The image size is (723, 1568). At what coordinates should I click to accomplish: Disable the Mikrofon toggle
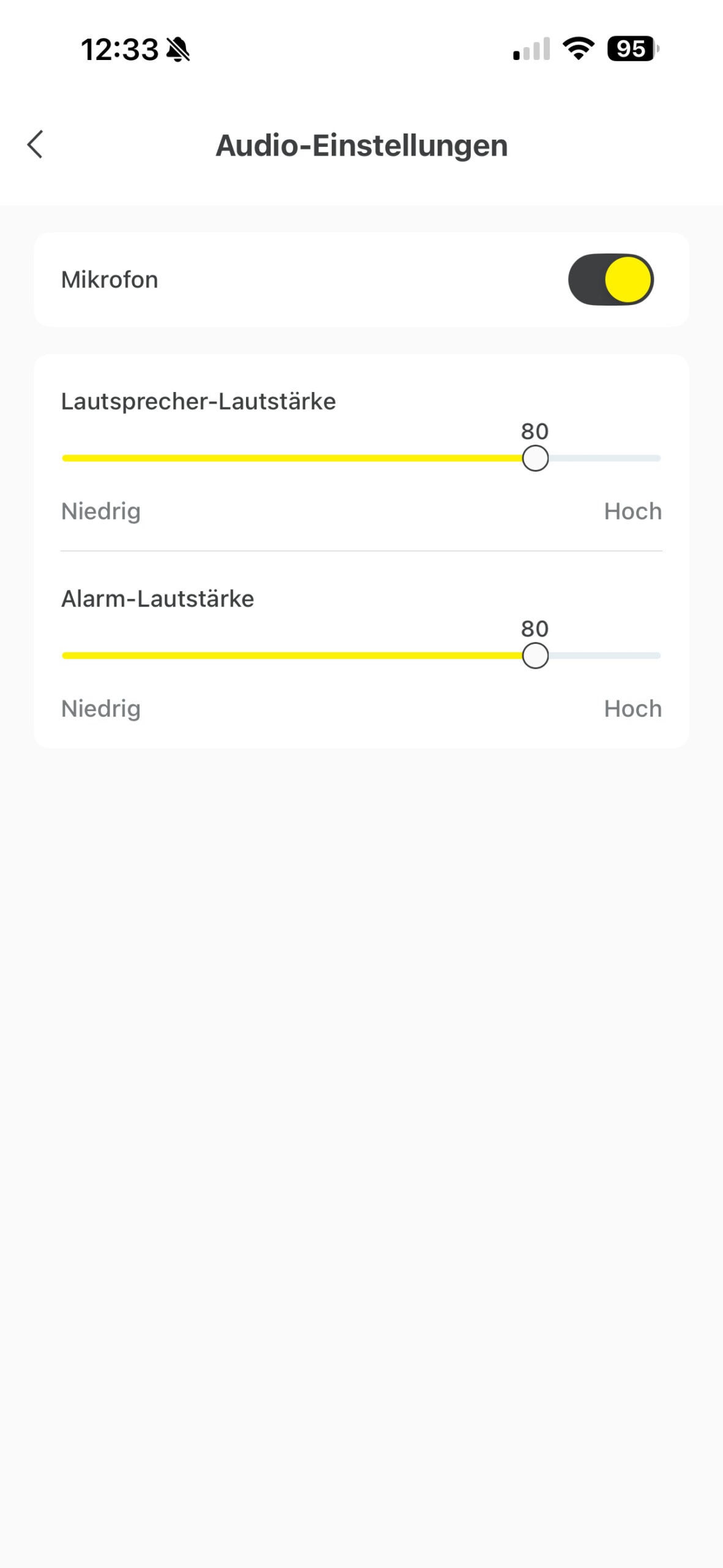click(x=610, y=280)
